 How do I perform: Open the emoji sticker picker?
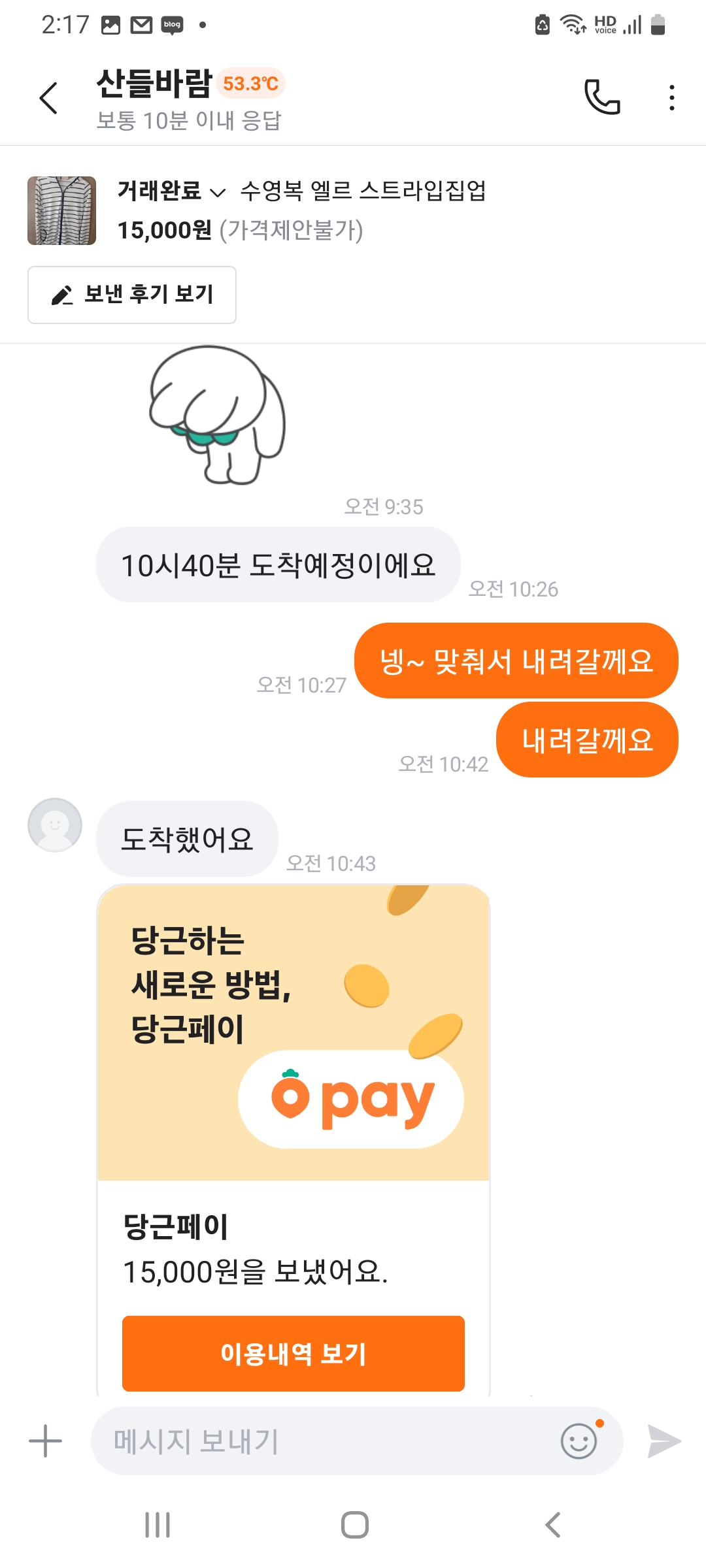579,1441
